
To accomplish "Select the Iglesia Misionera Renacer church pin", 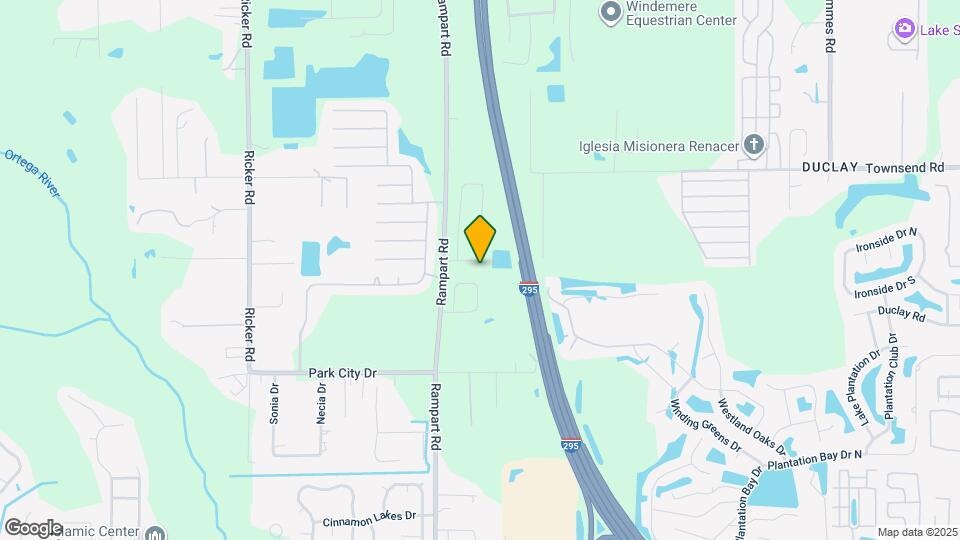I will point(754,146).
